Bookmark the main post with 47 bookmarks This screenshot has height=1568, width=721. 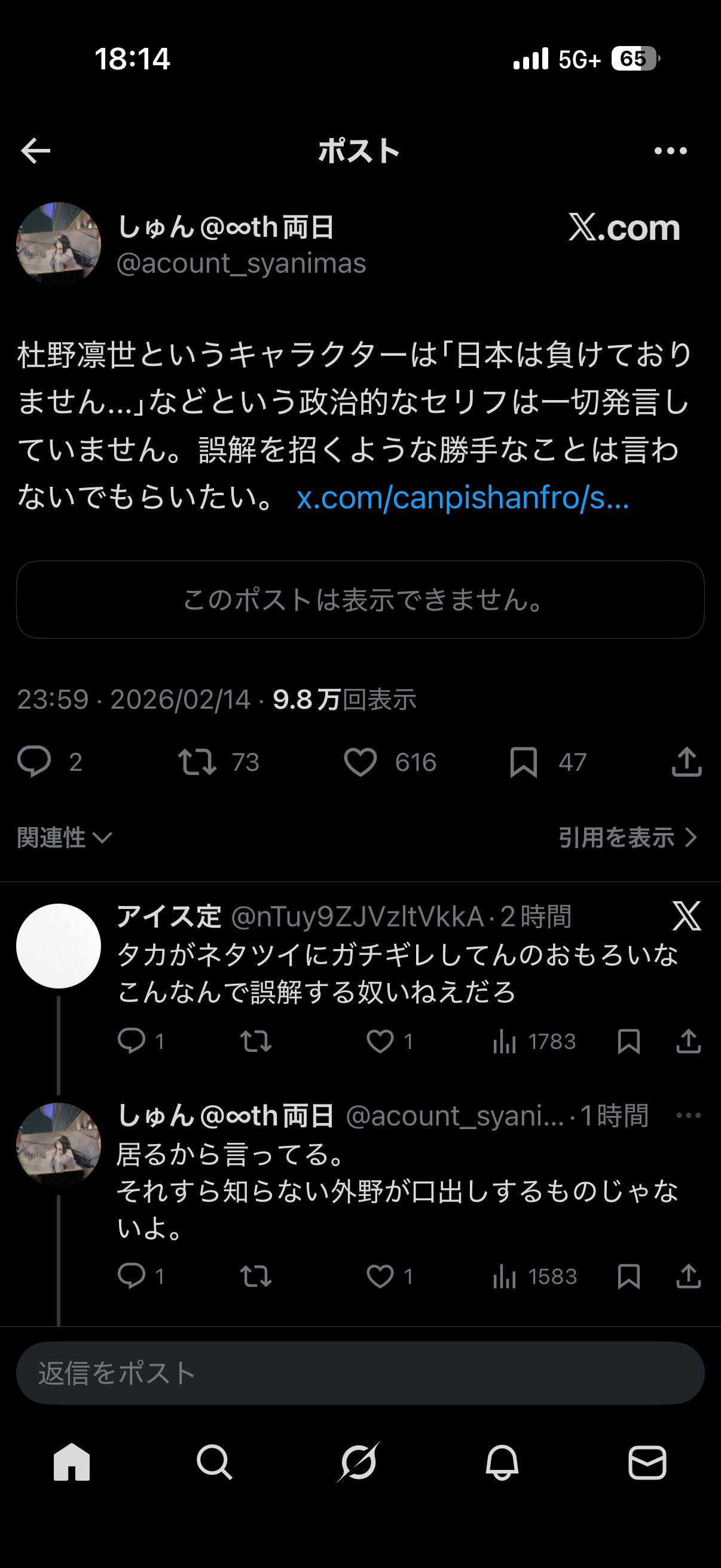(x=523, y=761)
